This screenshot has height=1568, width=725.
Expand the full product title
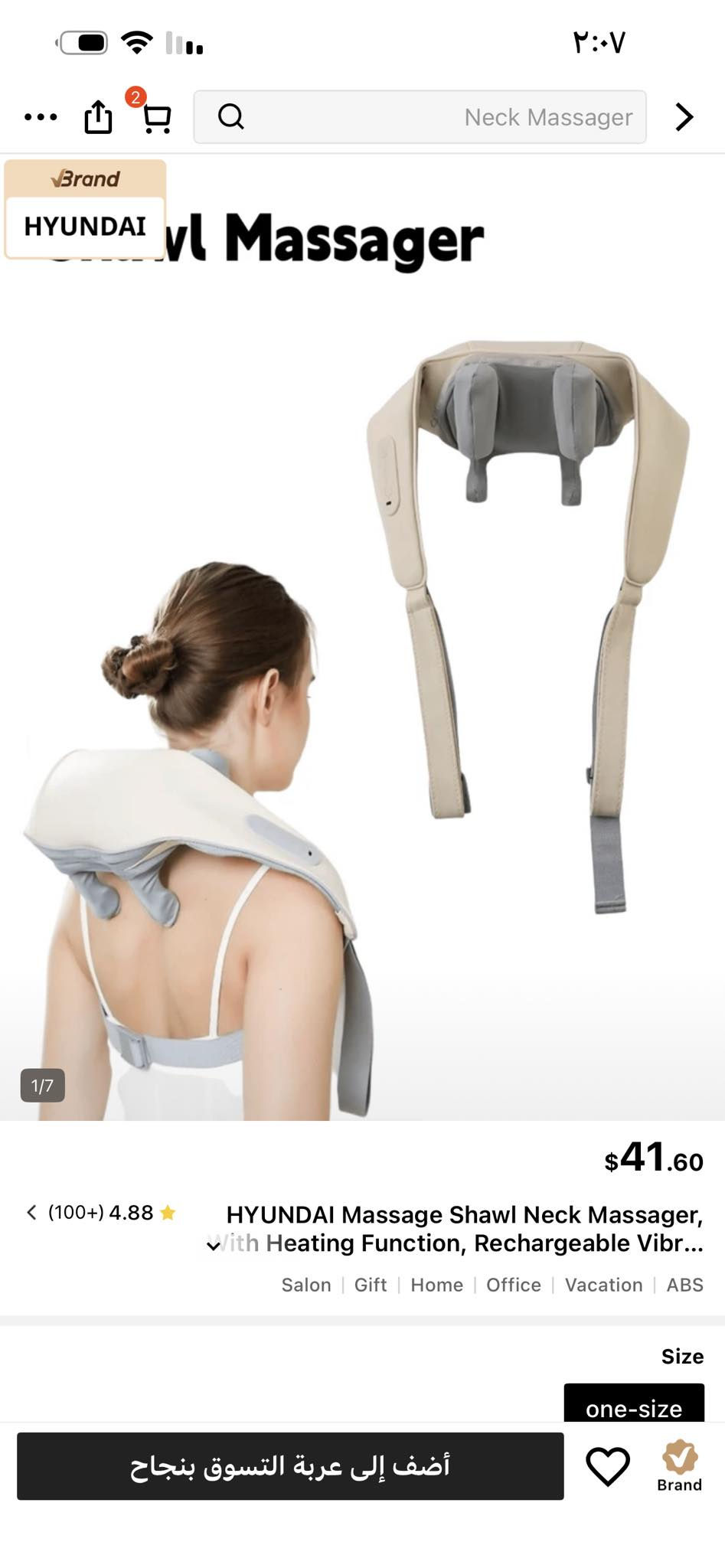pyautogui.click(x=214, y=1246)
